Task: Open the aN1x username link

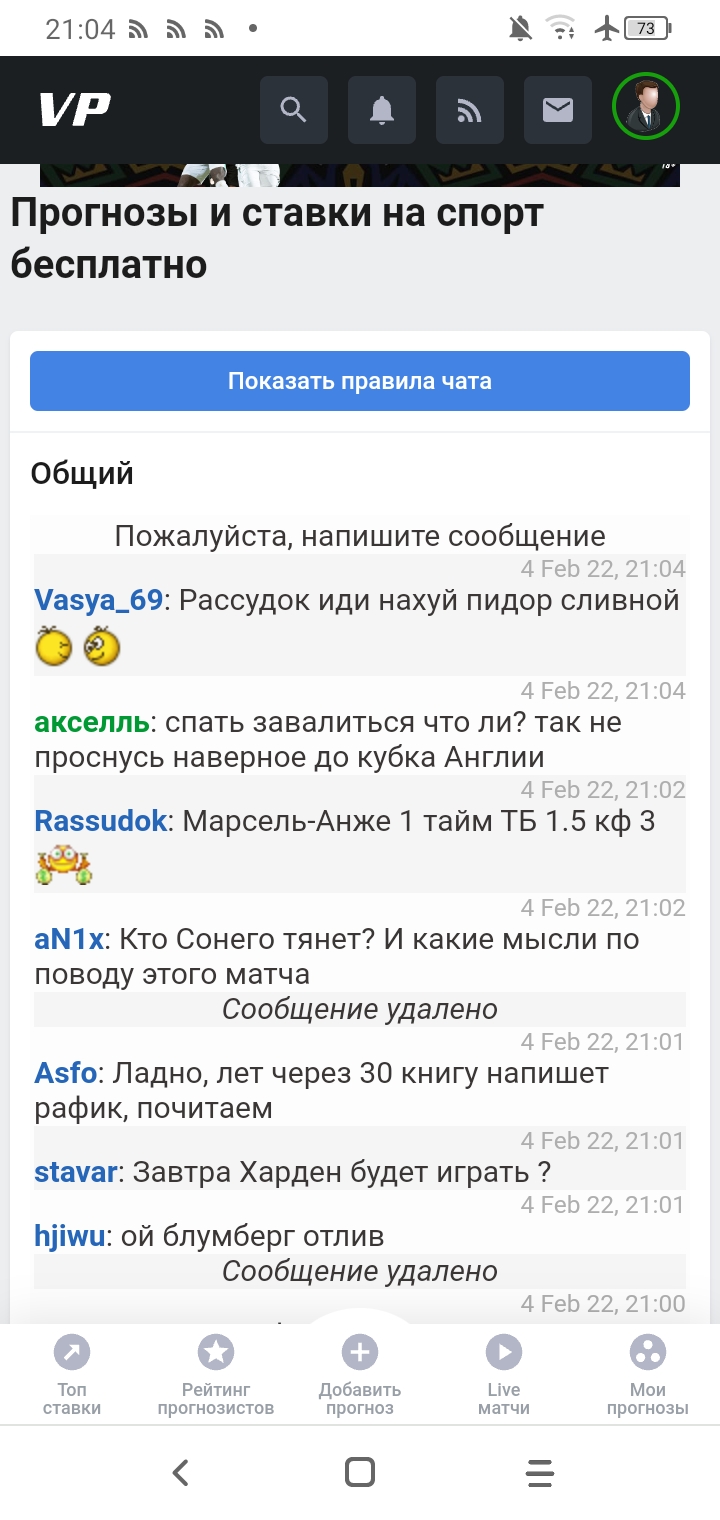Action: [69, 939]
